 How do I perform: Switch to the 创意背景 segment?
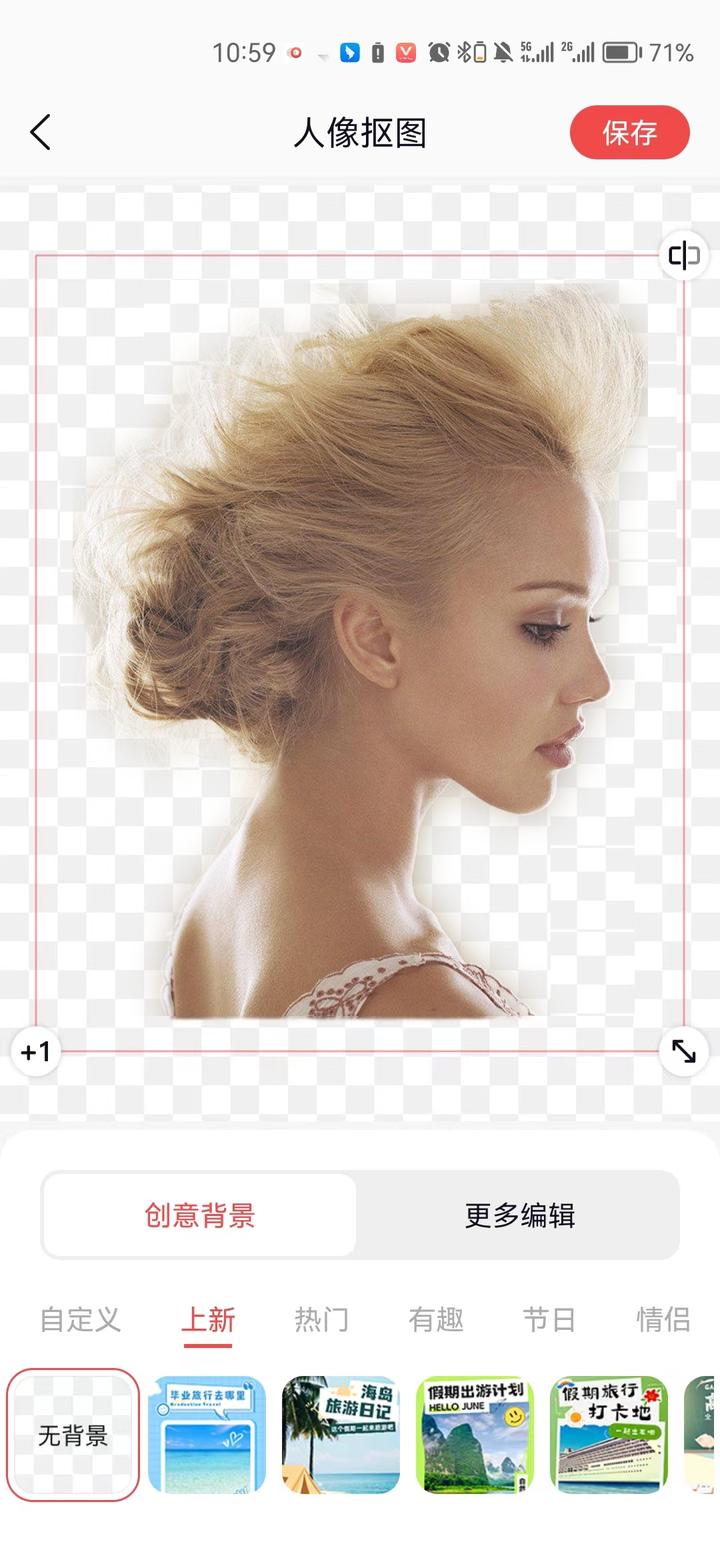click(x=200, y=1215)
